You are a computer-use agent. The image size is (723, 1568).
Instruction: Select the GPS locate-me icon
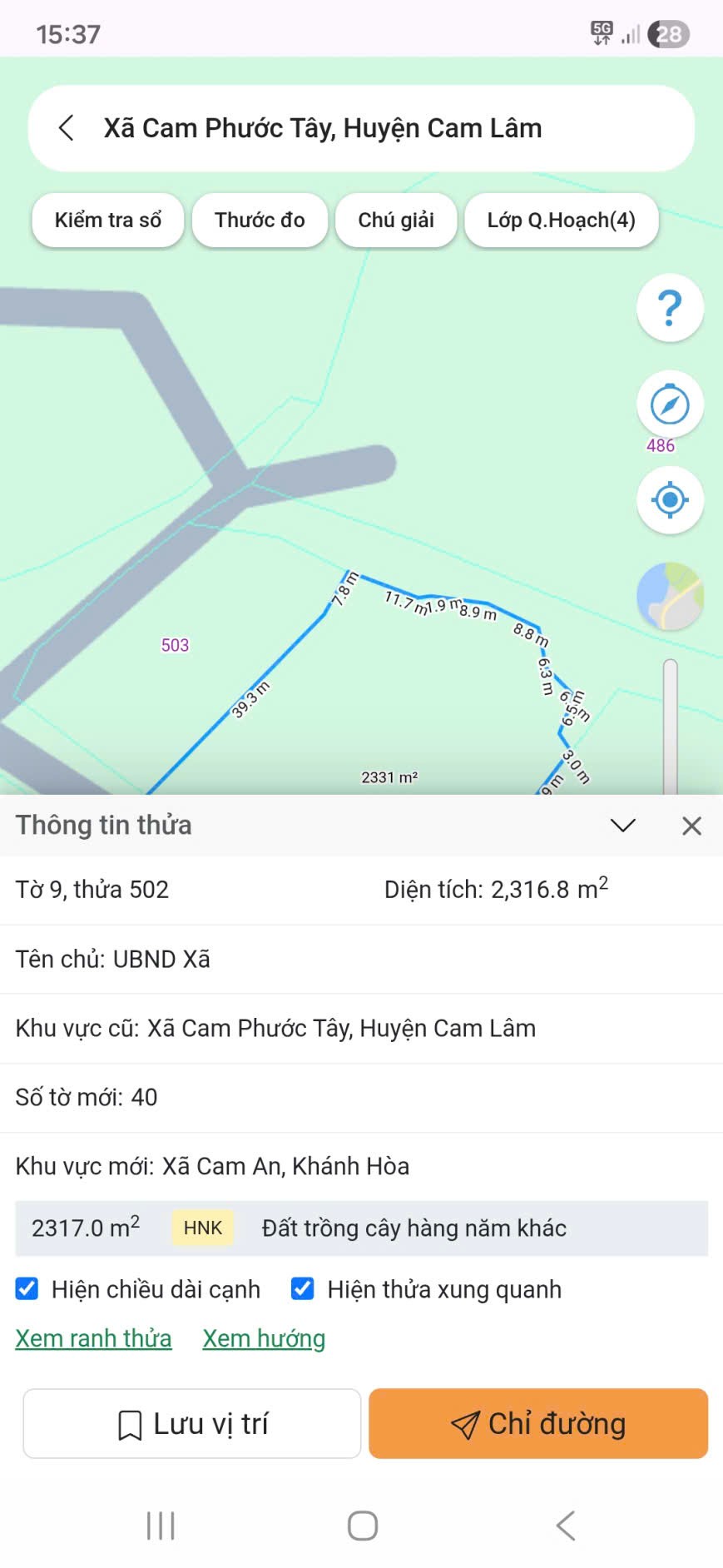671,499
